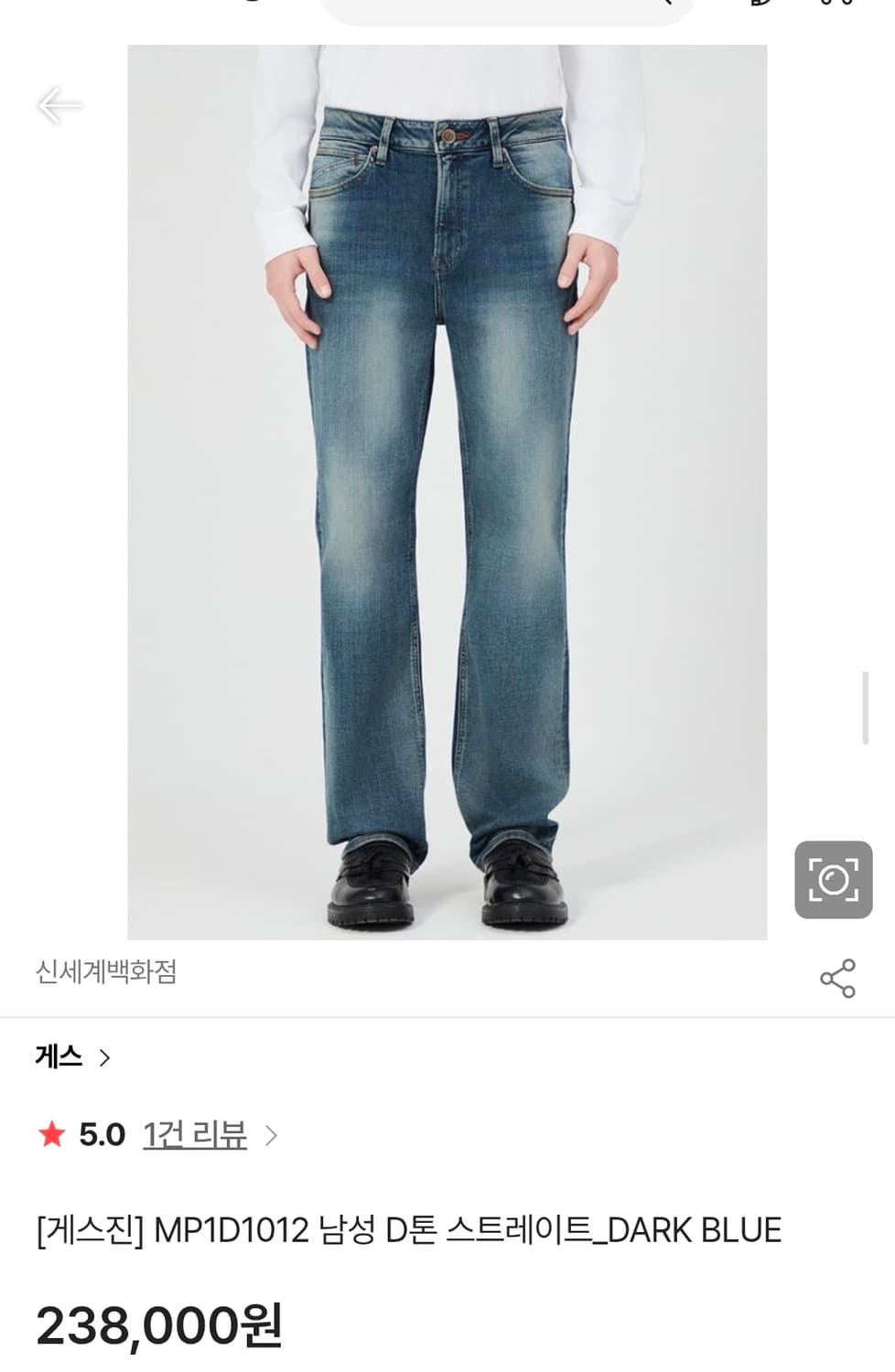Viewport: 895px width, 1372px height.
Task: Tap the back arrow to go back
Action: pyautogui.click(x=57, y=106)
